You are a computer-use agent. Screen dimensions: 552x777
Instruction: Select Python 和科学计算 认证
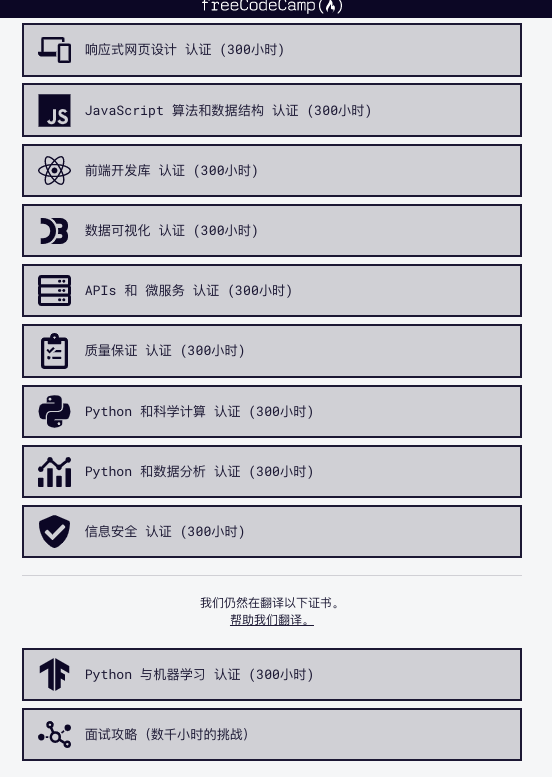pyautogui.click(x=272, y=411)
